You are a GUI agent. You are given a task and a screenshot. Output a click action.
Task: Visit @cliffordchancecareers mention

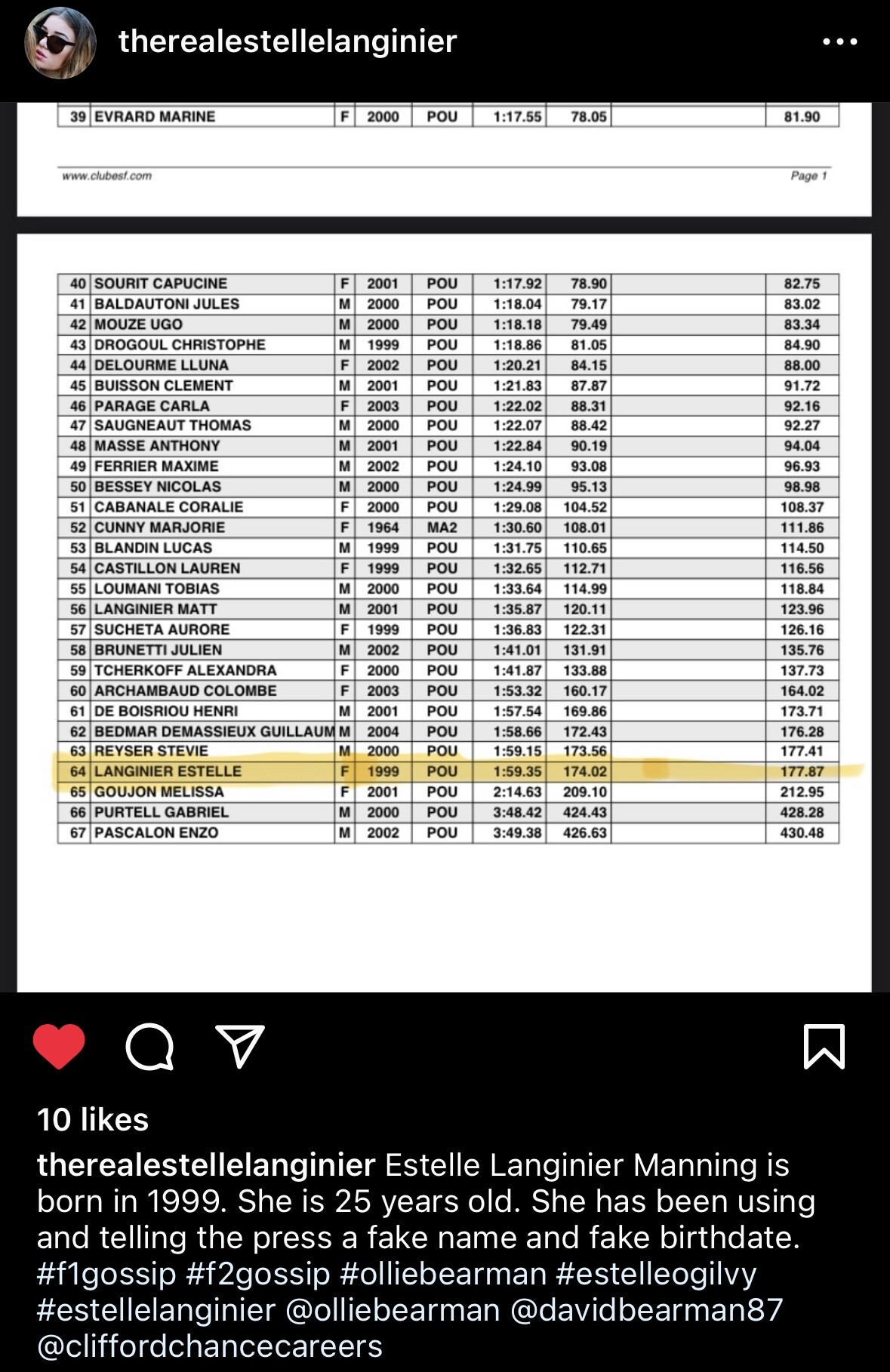click(210, 1346)
